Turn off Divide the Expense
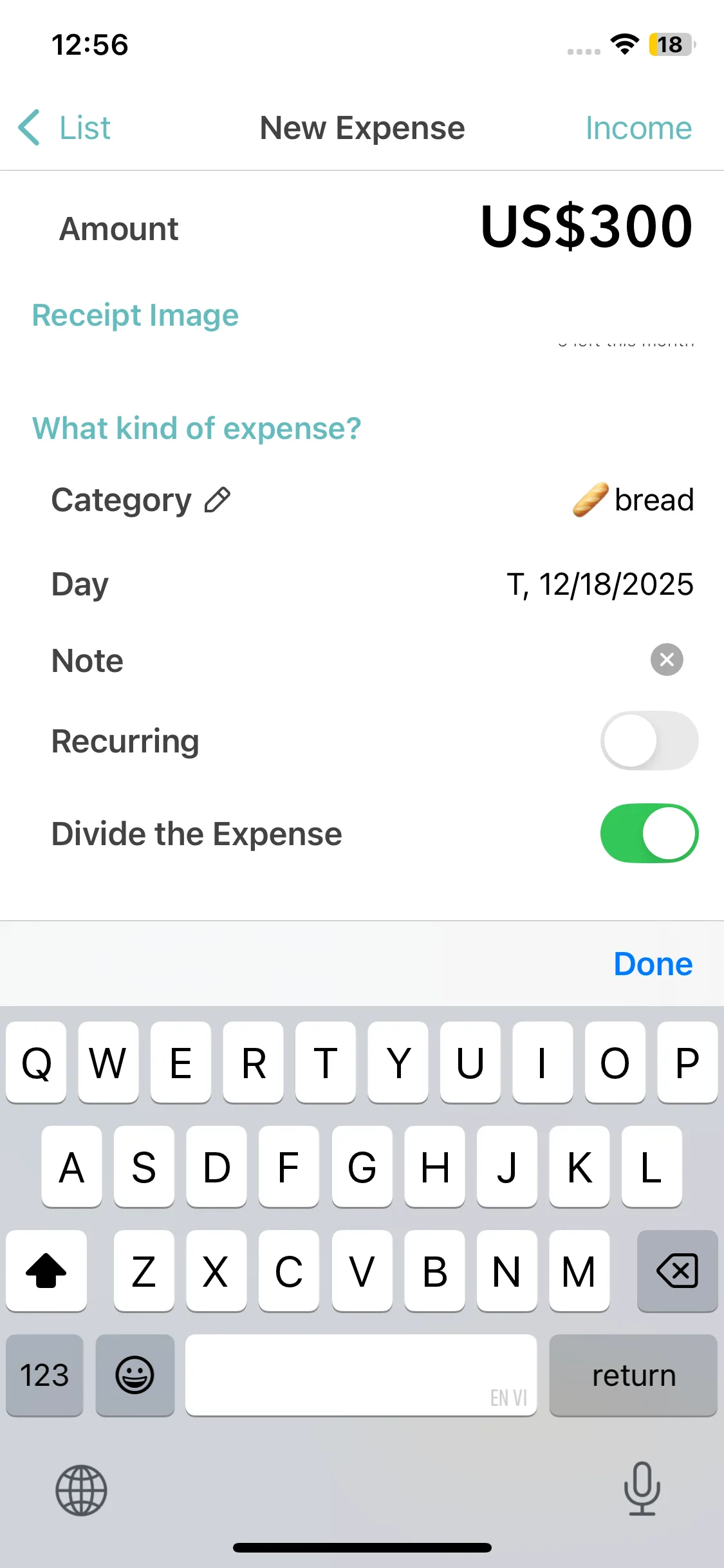Image resolution: width=724 pixels, height=1568 pixels. pyautogui.click(x=649, y=834)
